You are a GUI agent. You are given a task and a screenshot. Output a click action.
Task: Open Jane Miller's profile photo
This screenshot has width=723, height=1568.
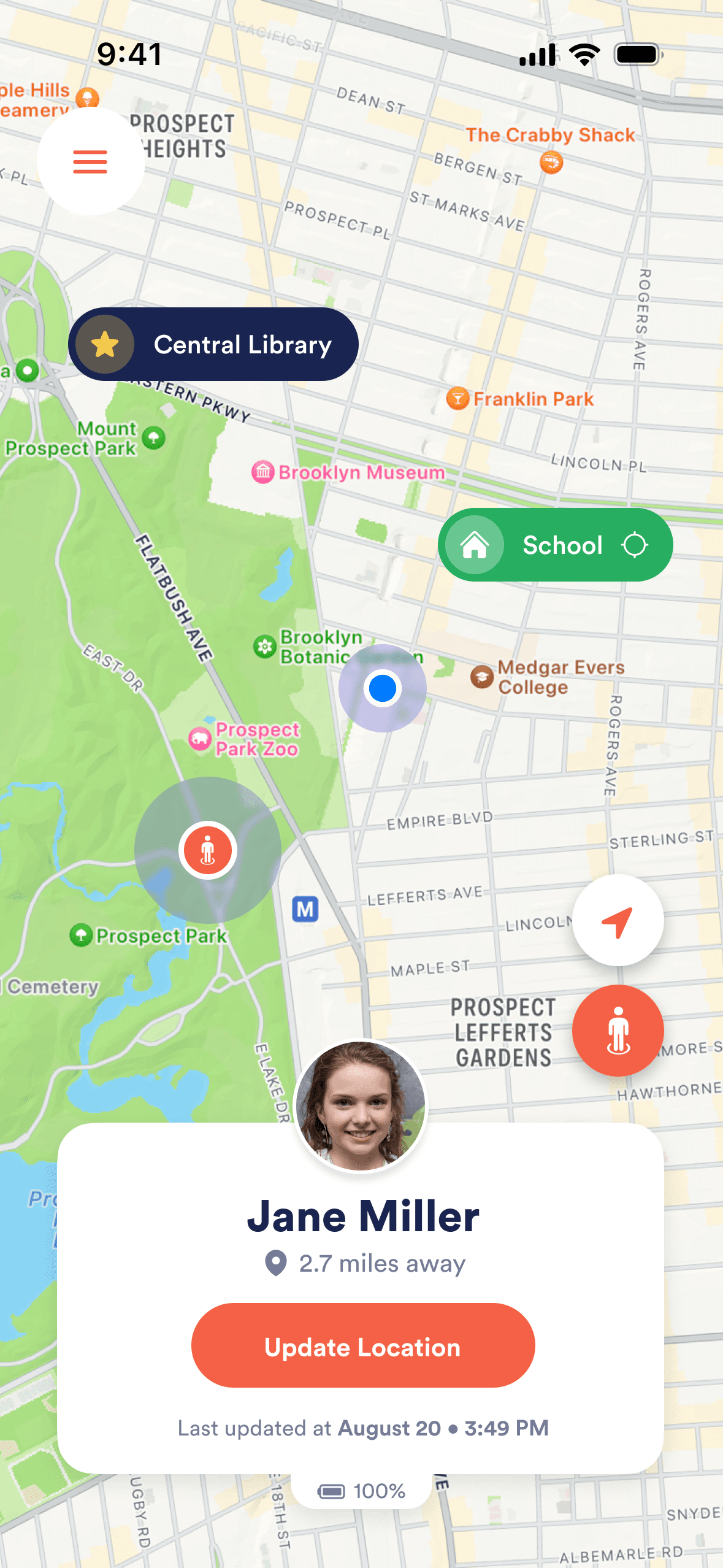pos(361,1105)
